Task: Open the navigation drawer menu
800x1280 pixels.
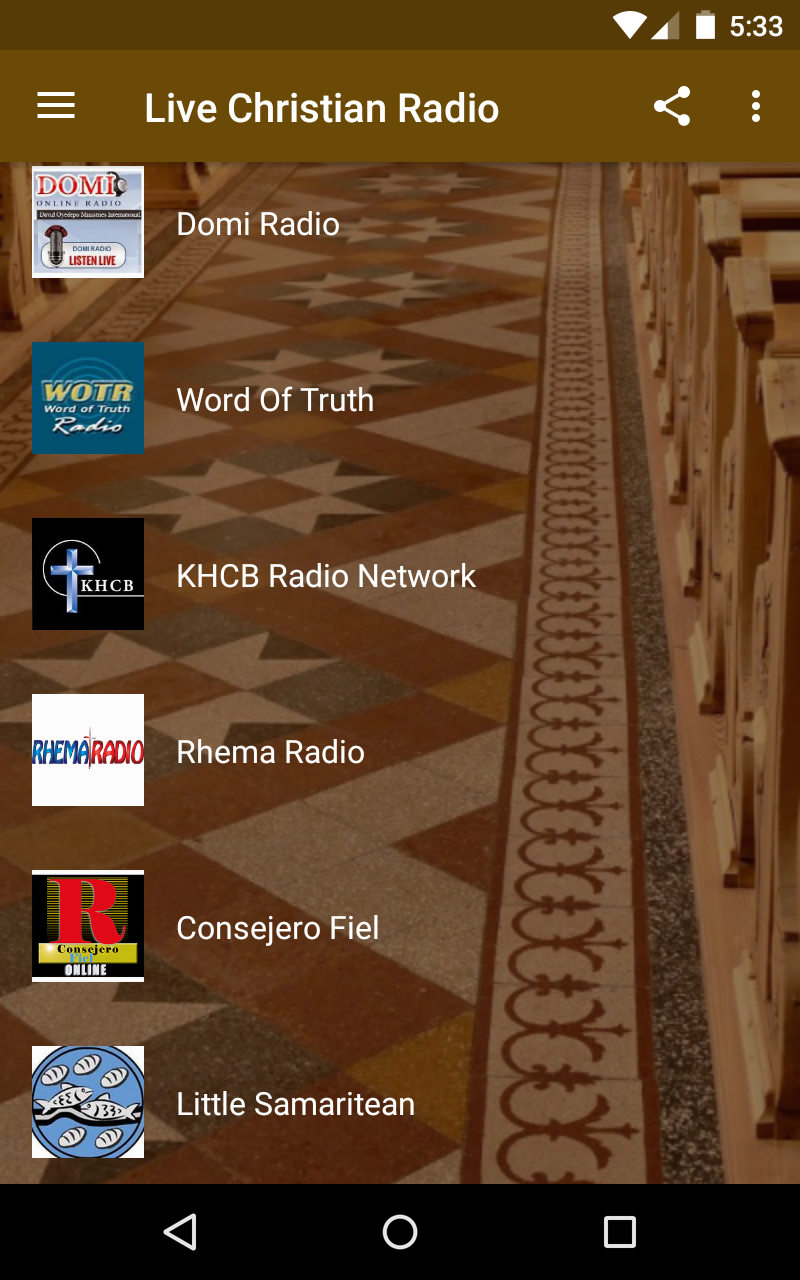Action: [x=55, y=106]
